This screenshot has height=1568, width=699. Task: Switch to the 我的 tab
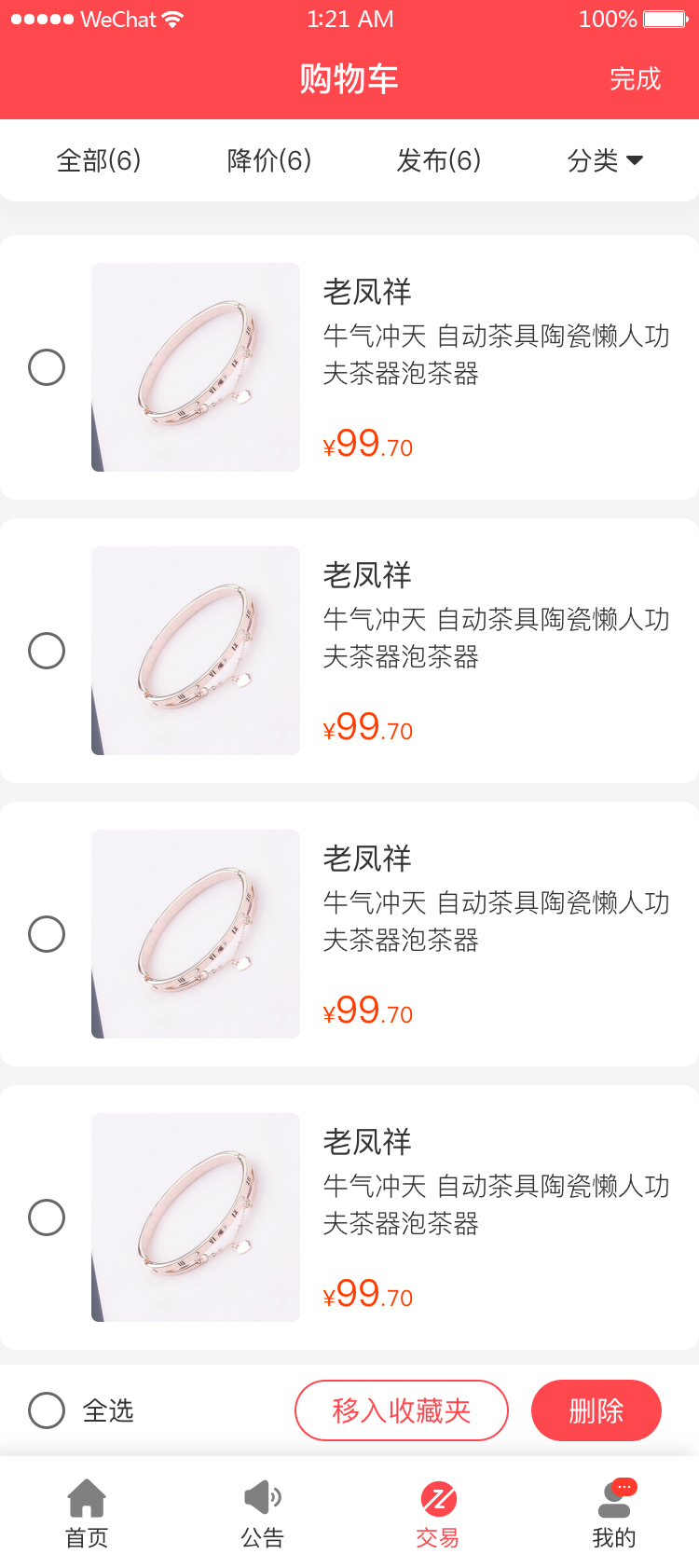tap(613, 1514)
